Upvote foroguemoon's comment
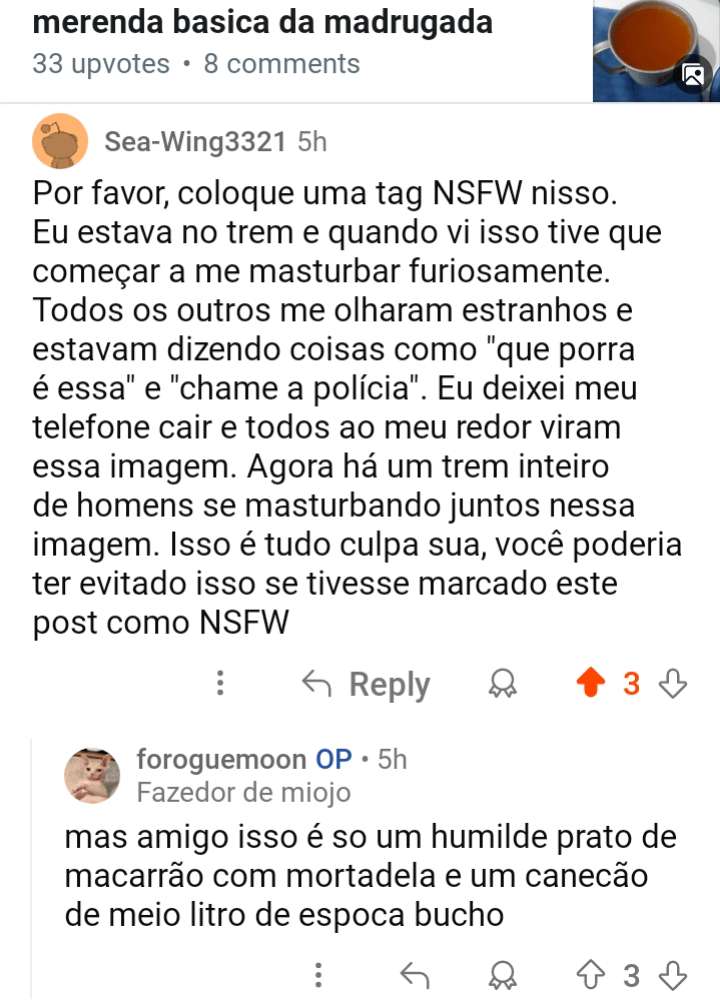This screenshot has height=1003, width=720. (591, 974)
